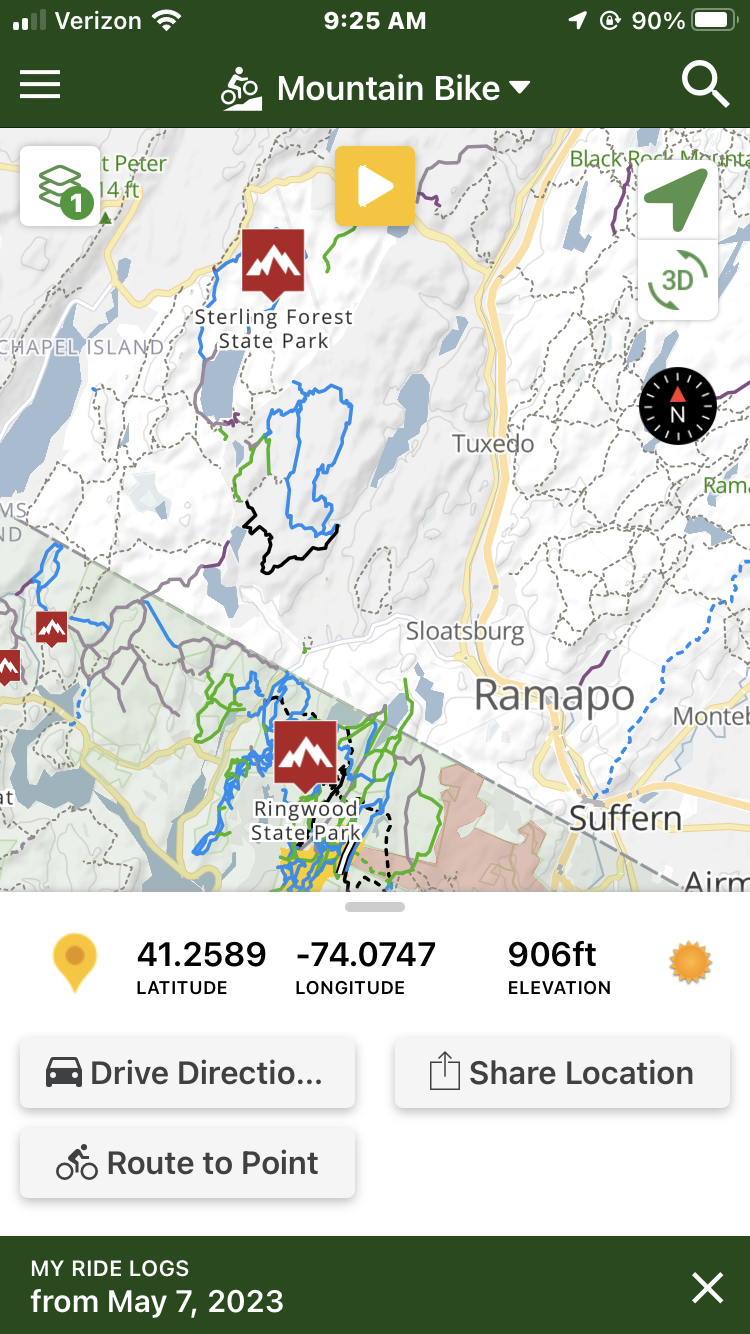Open the hamburger menu
750x1334 pixels.
click(x=40, y=85)
